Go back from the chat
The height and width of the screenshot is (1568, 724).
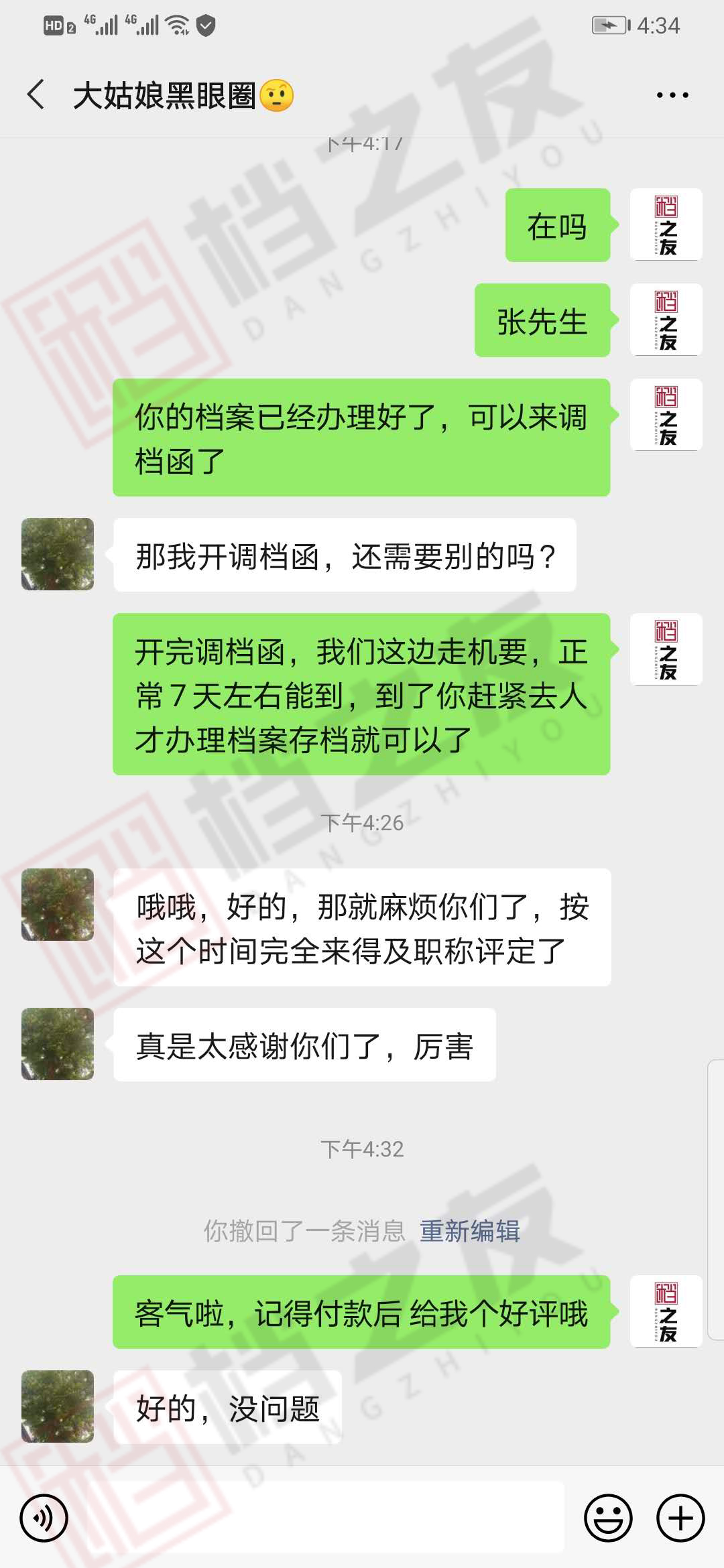click(36, 94)
